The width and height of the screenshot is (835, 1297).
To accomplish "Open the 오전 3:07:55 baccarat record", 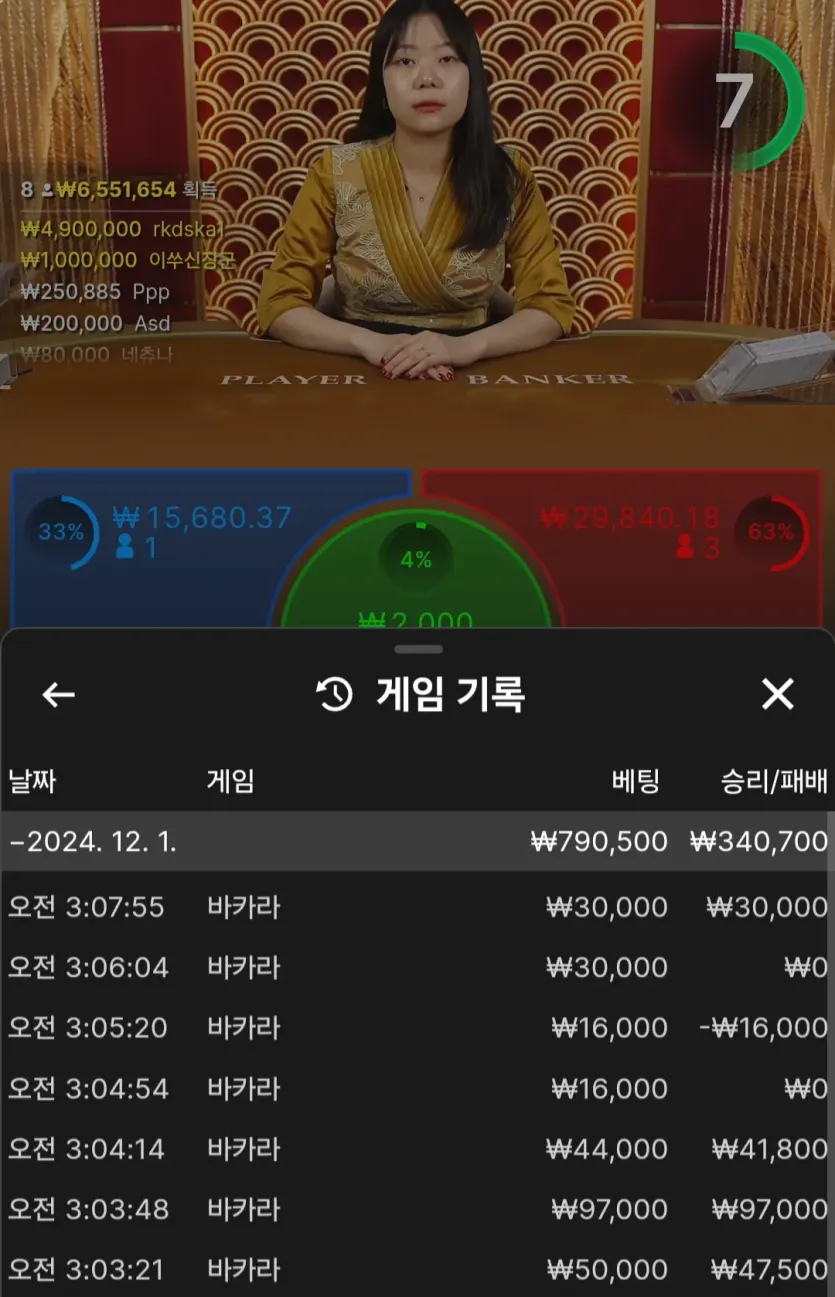I will (417, 907).
